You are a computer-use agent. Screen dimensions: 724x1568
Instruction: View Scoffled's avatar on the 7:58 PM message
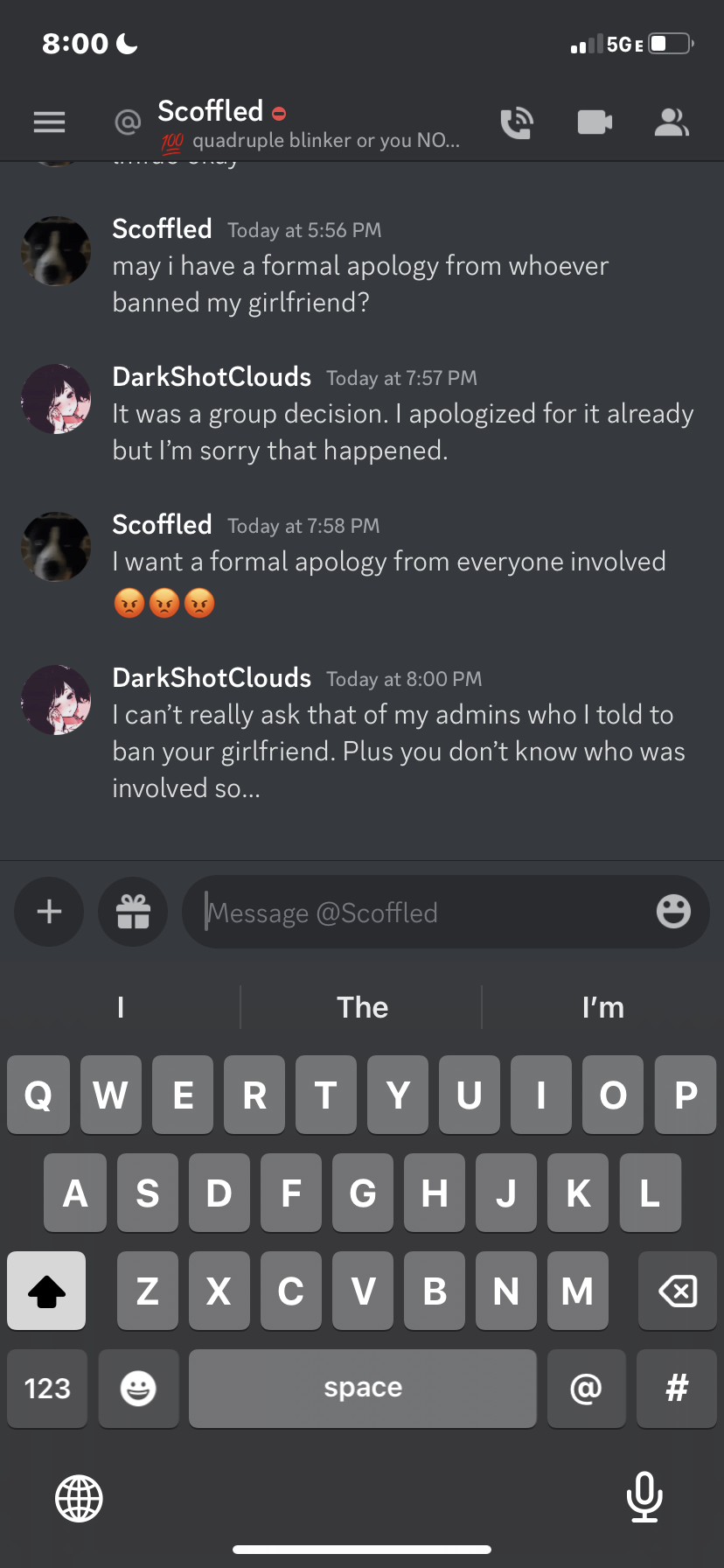[x=56, y=547]
